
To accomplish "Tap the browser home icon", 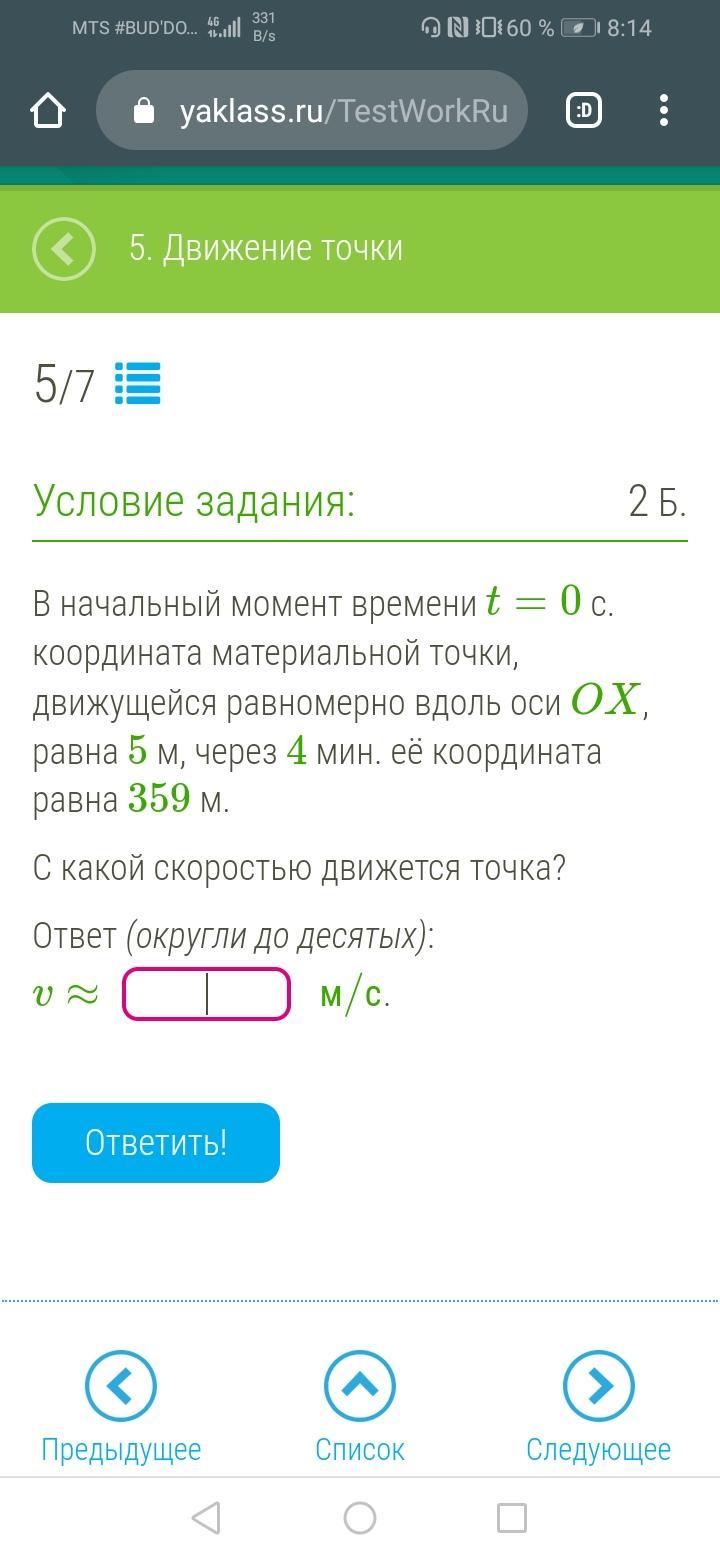I will coord(48,110).
